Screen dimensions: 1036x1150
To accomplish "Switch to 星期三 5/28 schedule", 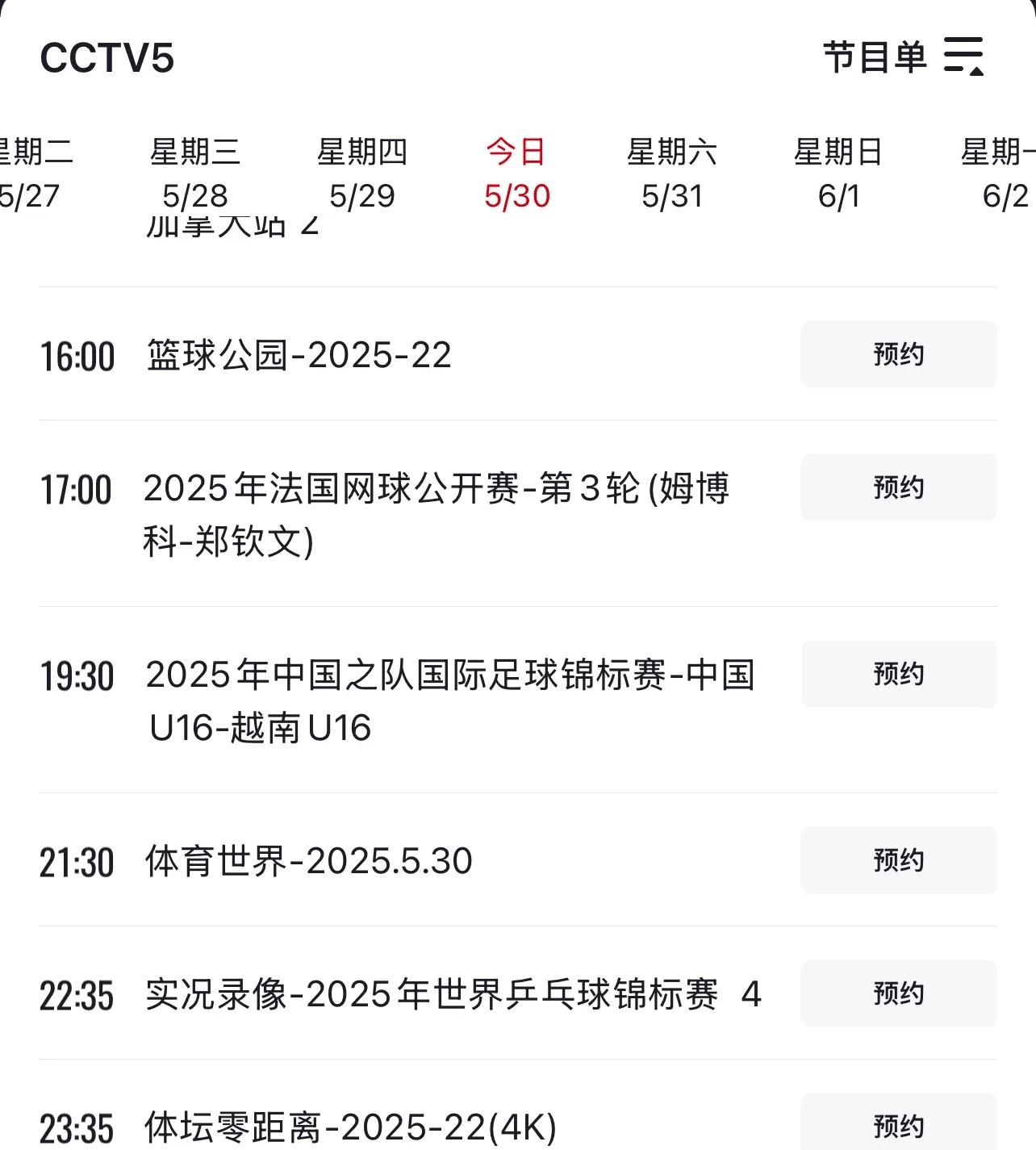I will click(x=194, y=173).
